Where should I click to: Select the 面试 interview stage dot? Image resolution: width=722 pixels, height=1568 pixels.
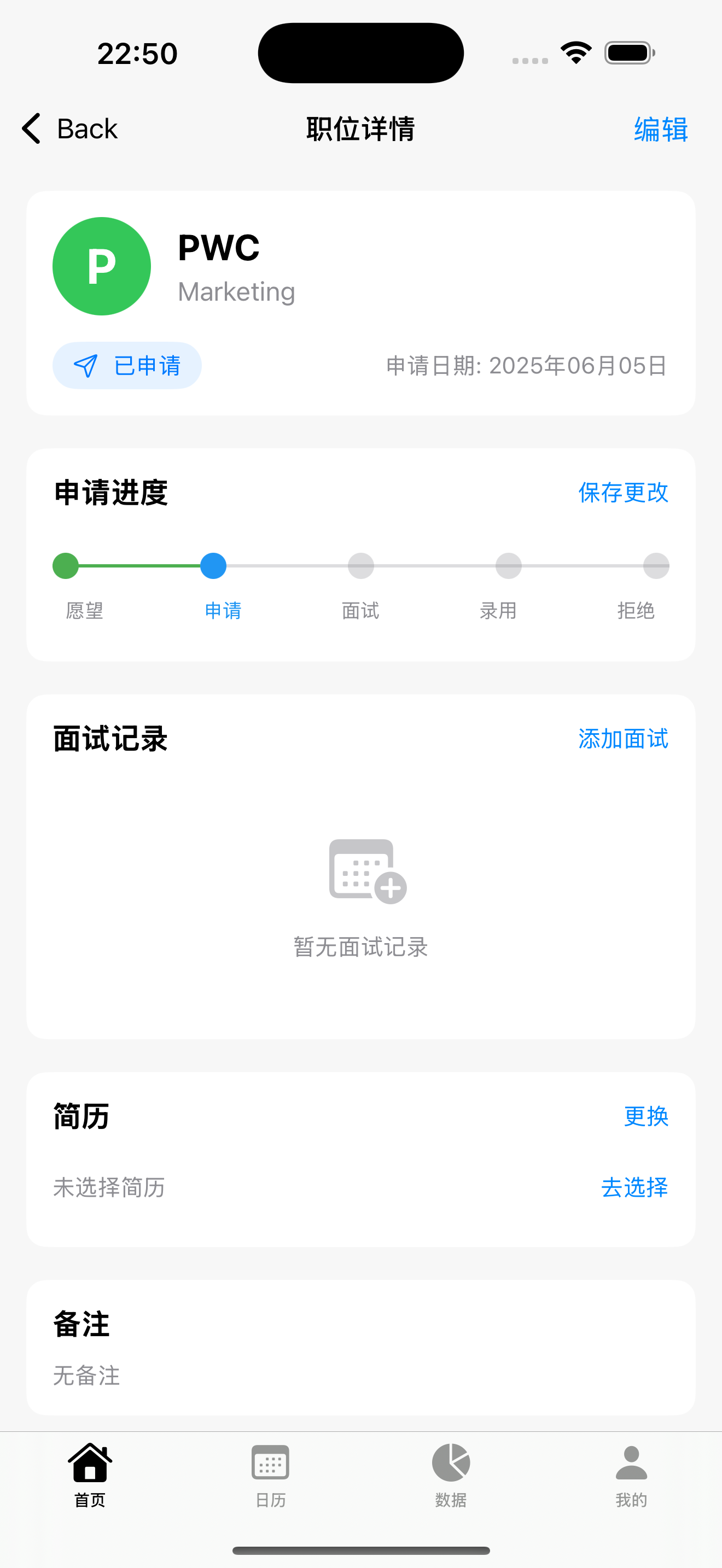click(x=360, y=565)
